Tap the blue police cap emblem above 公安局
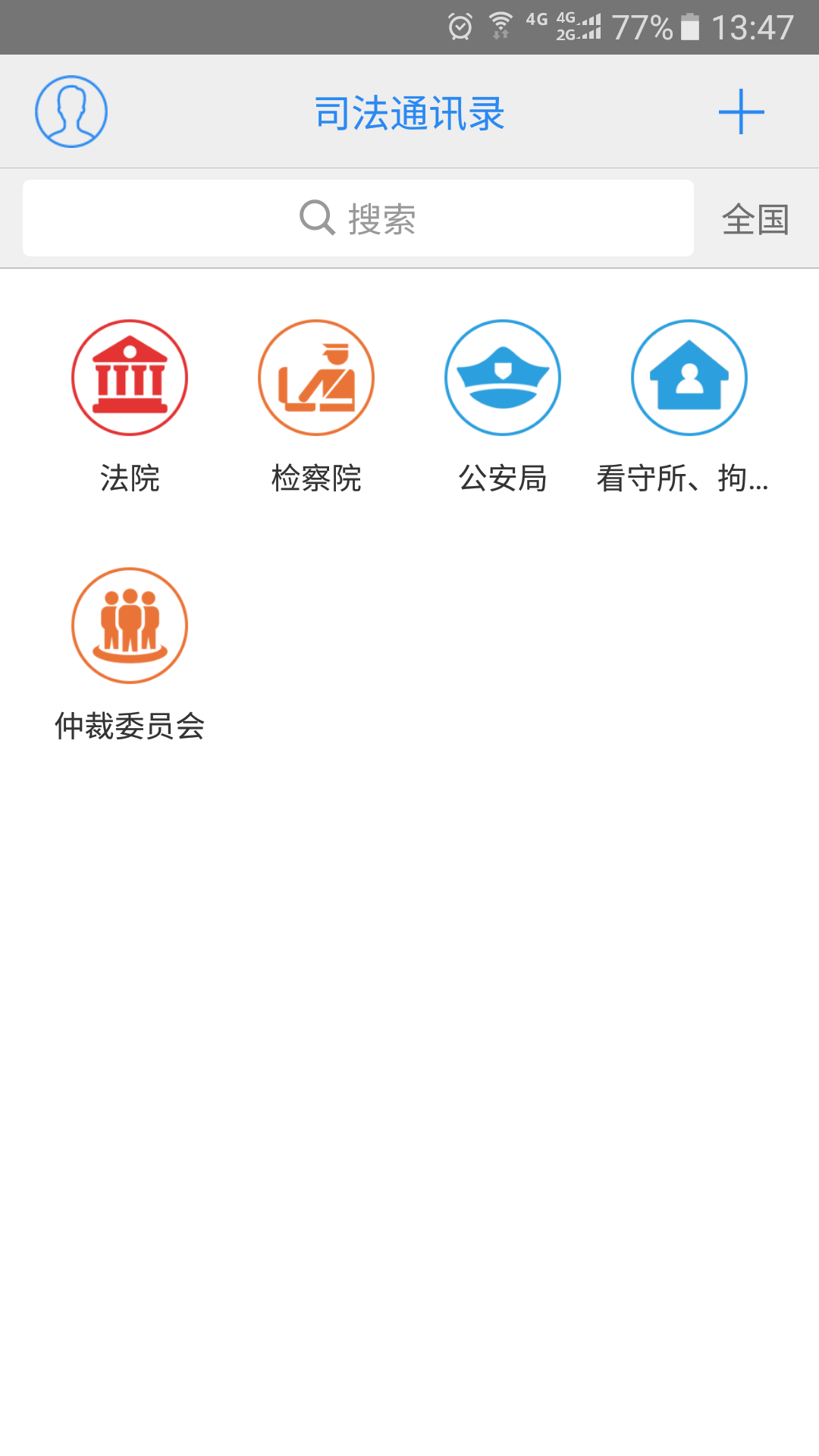819x1456 pixels. coord(503,377)
